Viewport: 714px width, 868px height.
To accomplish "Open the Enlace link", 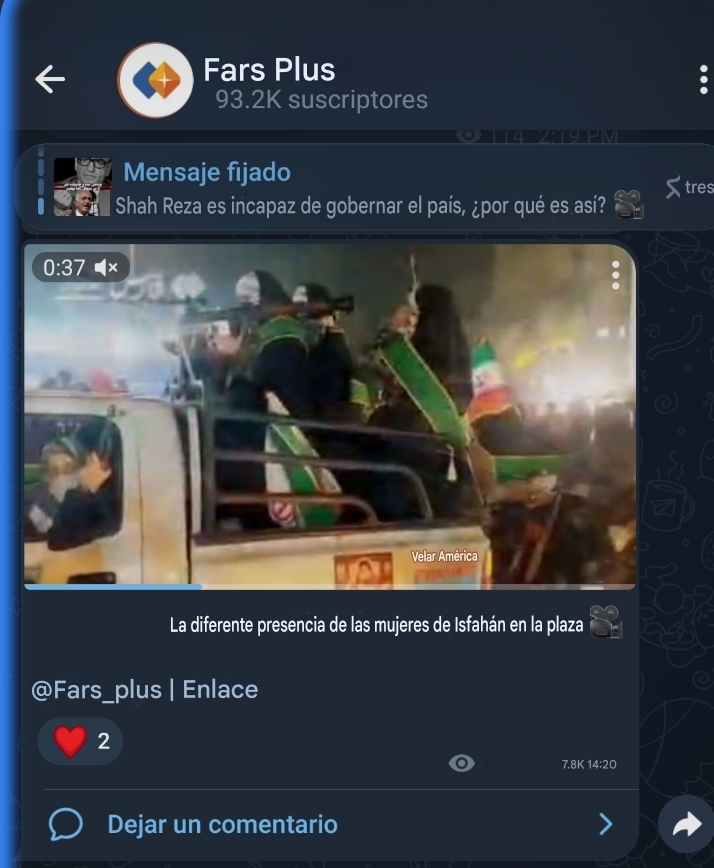I will pyautogui.click(x=220, y=690).
